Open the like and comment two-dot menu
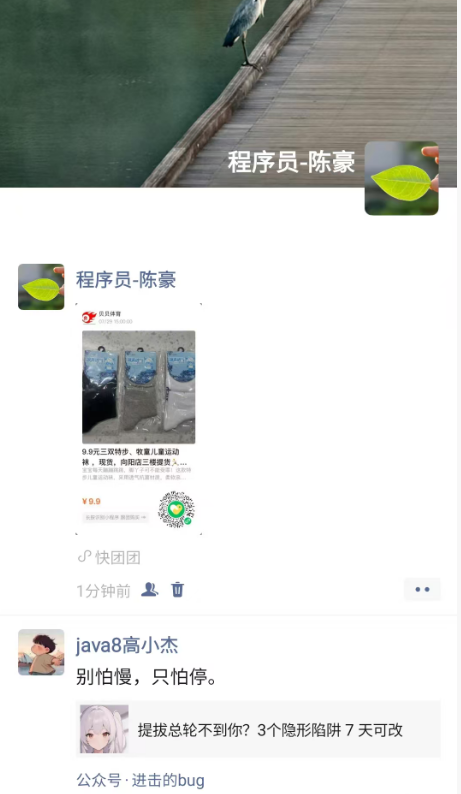Image resolution: width=461 pixels, height=794 pixels. point(422,589)
